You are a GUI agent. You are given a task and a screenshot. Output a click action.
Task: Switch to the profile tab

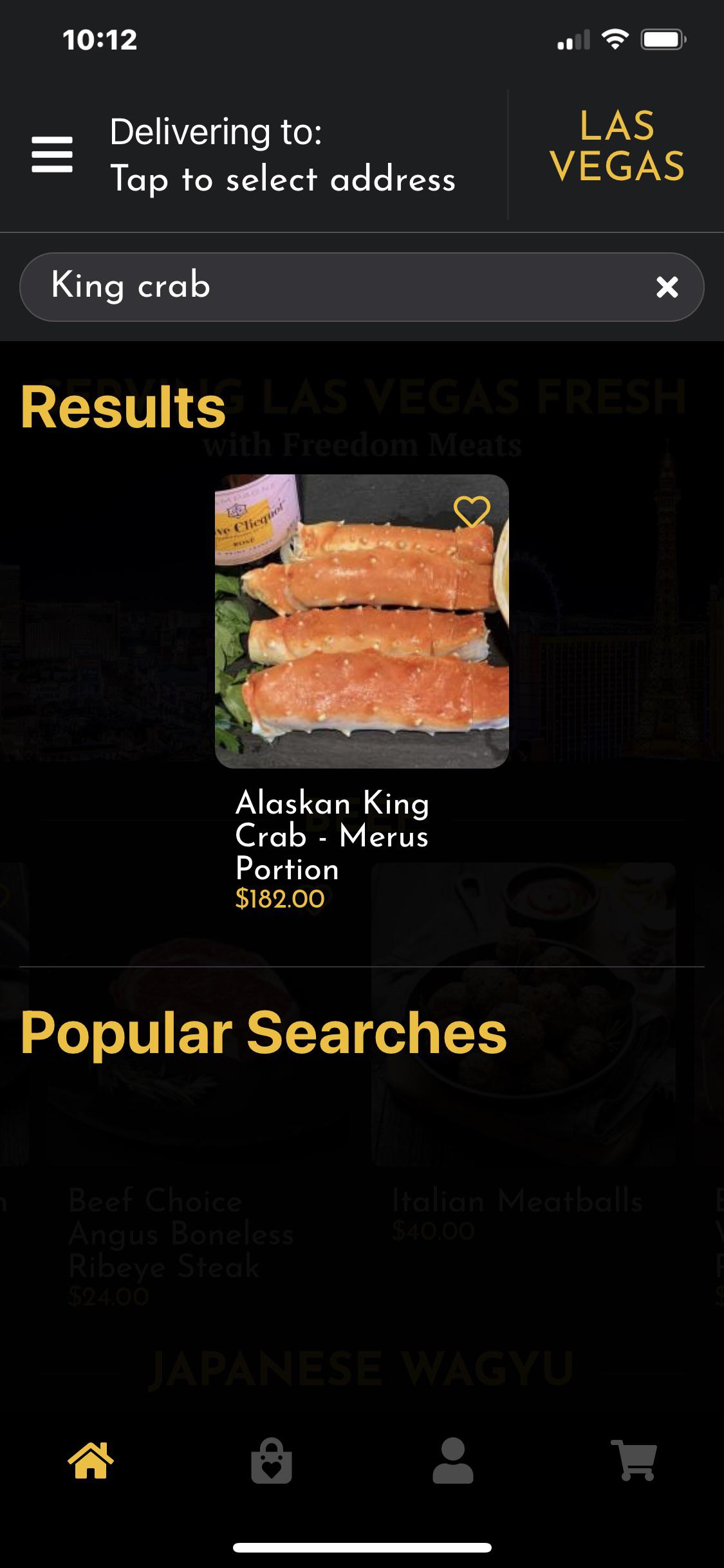[x=452, y=1461]
